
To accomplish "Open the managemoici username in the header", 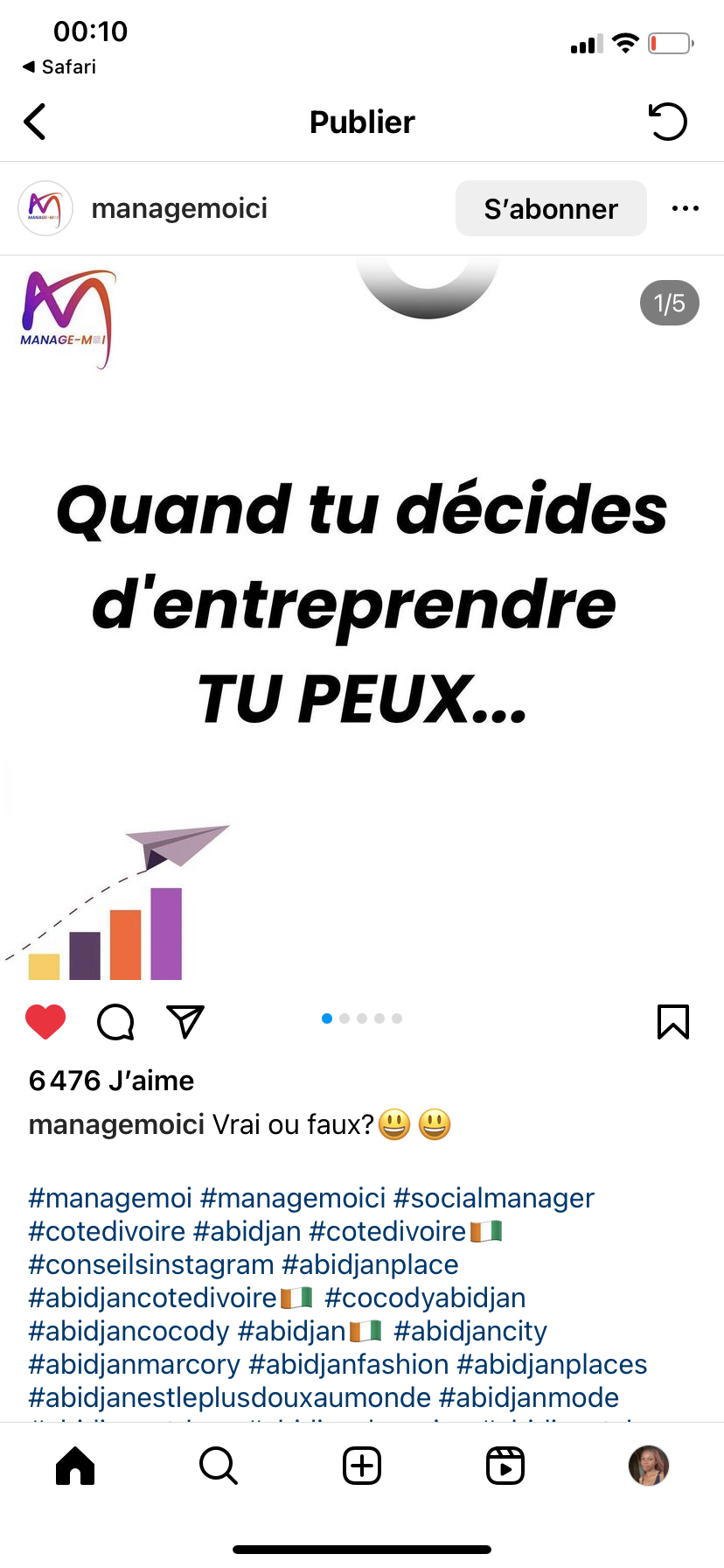I will pyautogui.click(x=179, y=208).
